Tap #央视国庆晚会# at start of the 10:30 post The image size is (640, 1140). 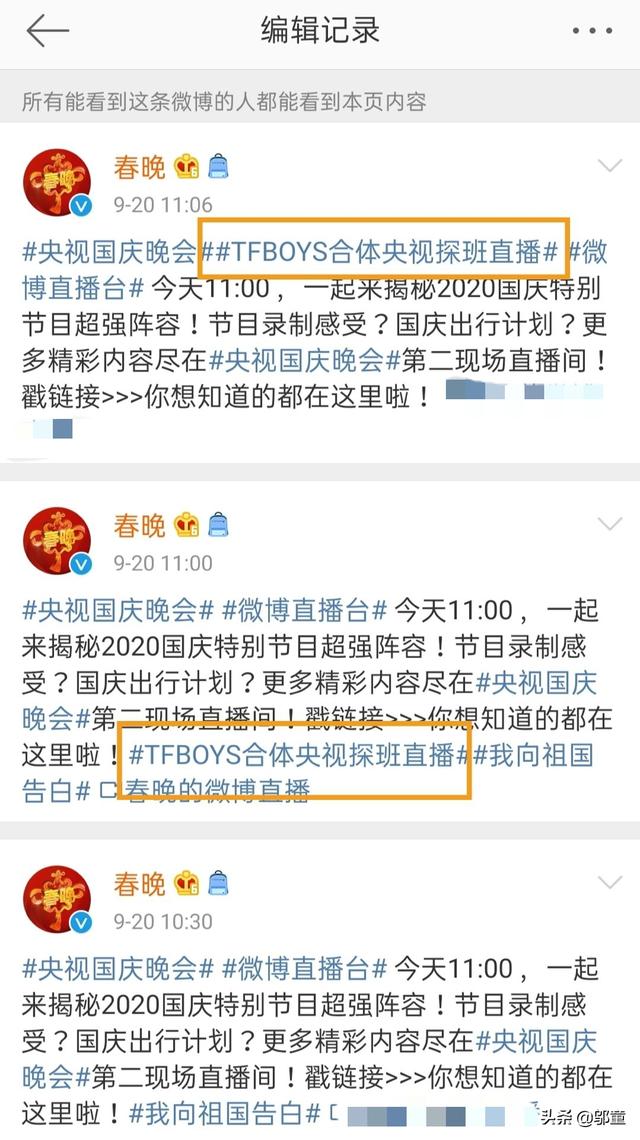(x=117, y=968)
